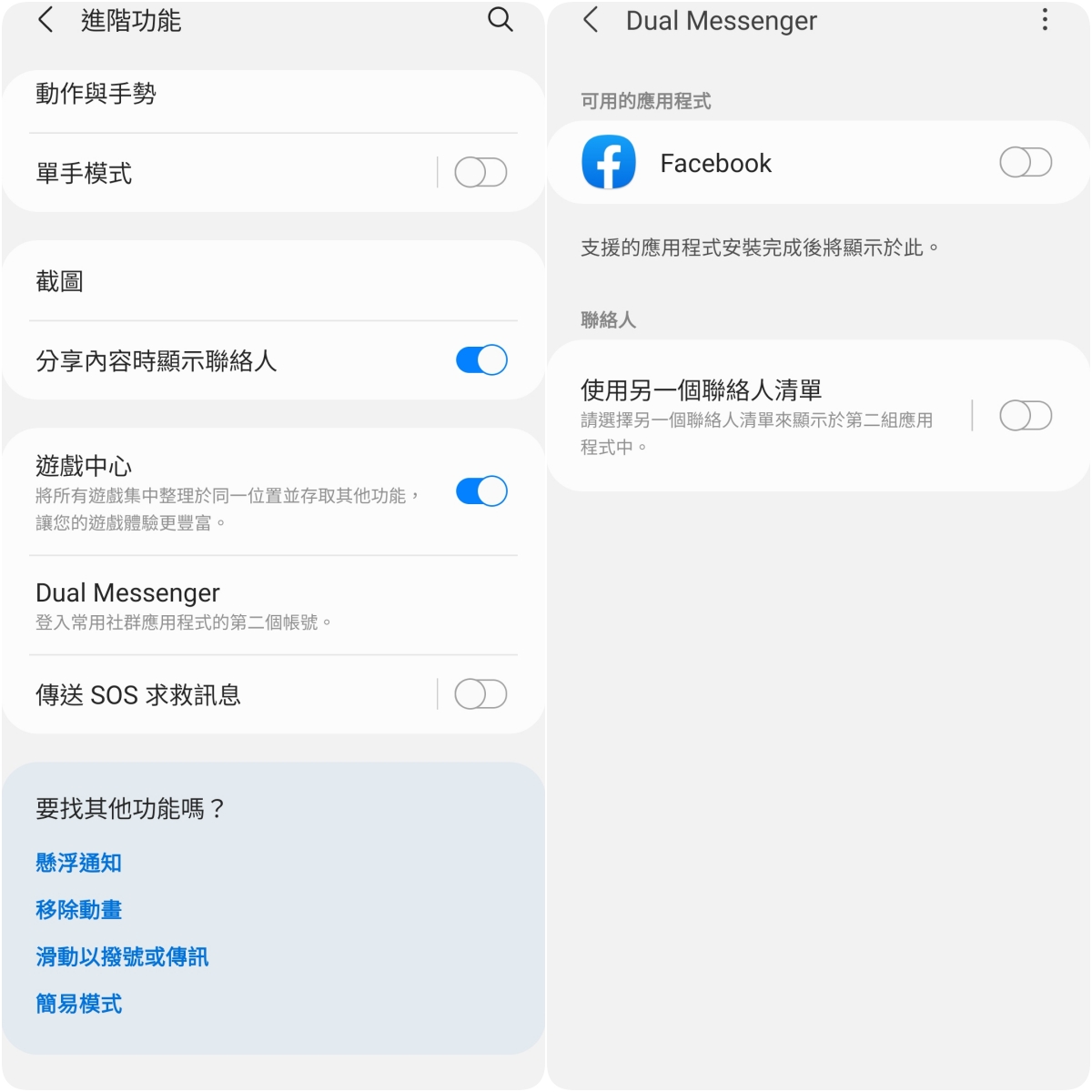
Task: Disable 分享內容時顯示聯絡人
Action: [x=480, y=360]
